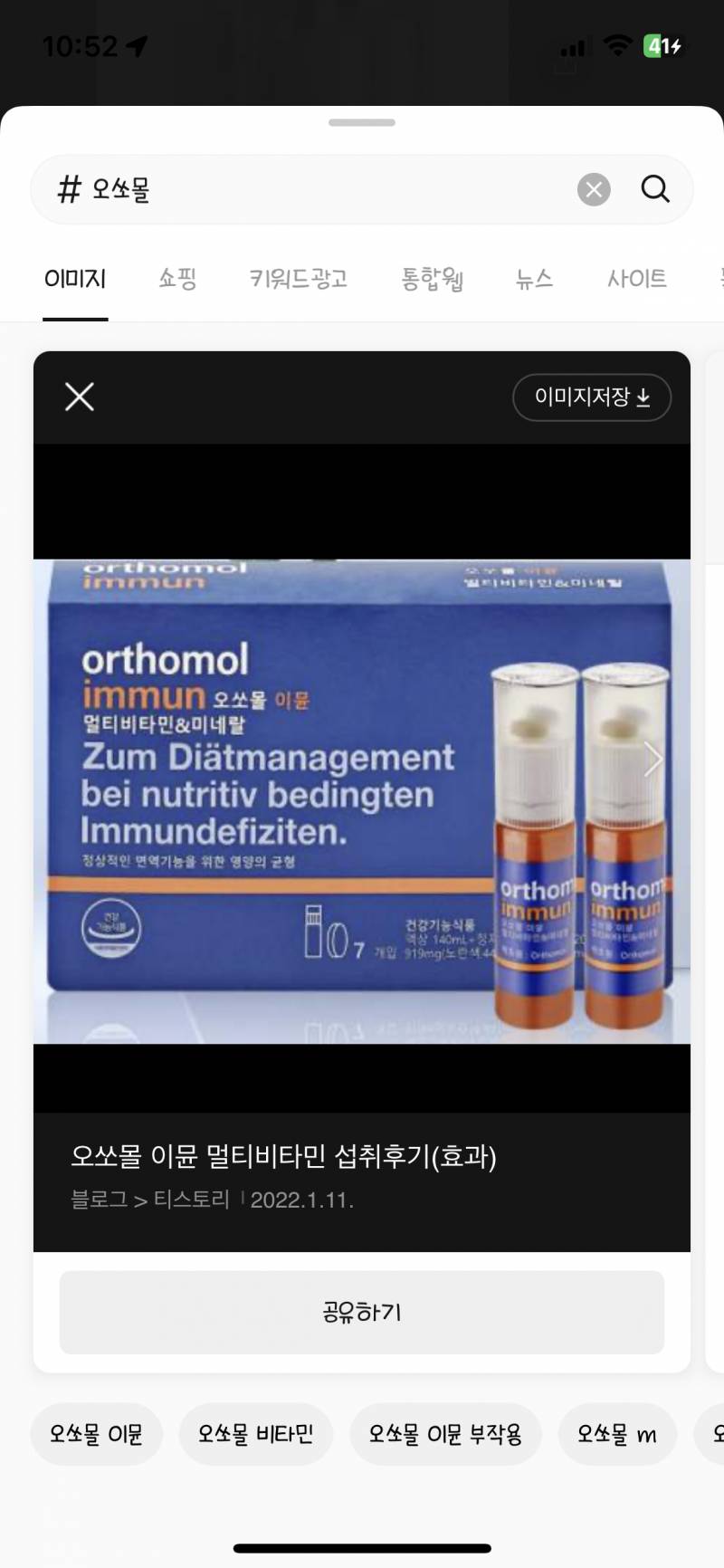
Task: Select the 오쏘몰 비타민 suggestion chip
Action: [255, 1434]
